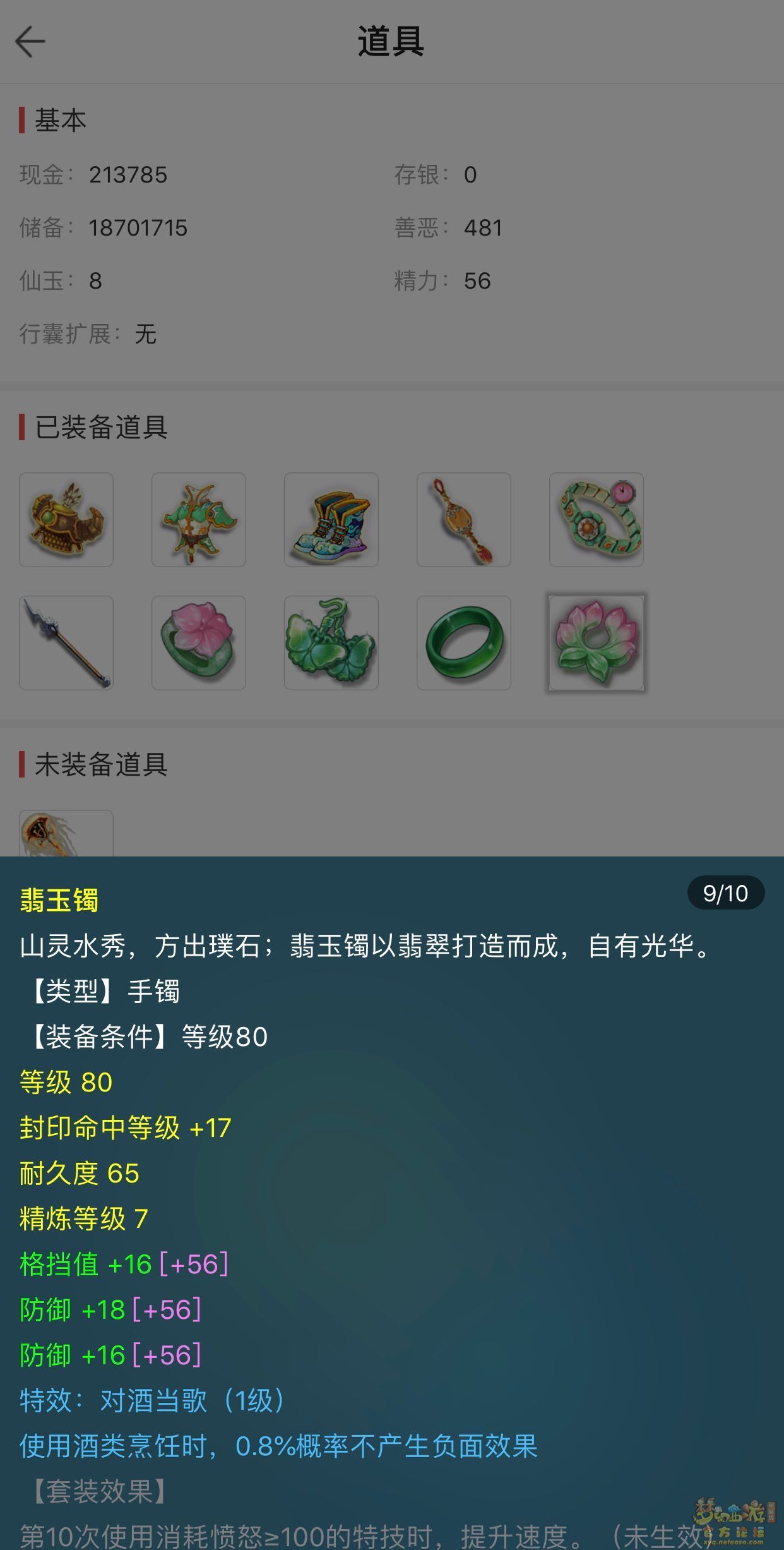Open the tasseled pendant equipped item
This screenshot has width=784, height=1550.
pyautogui.click(x=464, y=519)
